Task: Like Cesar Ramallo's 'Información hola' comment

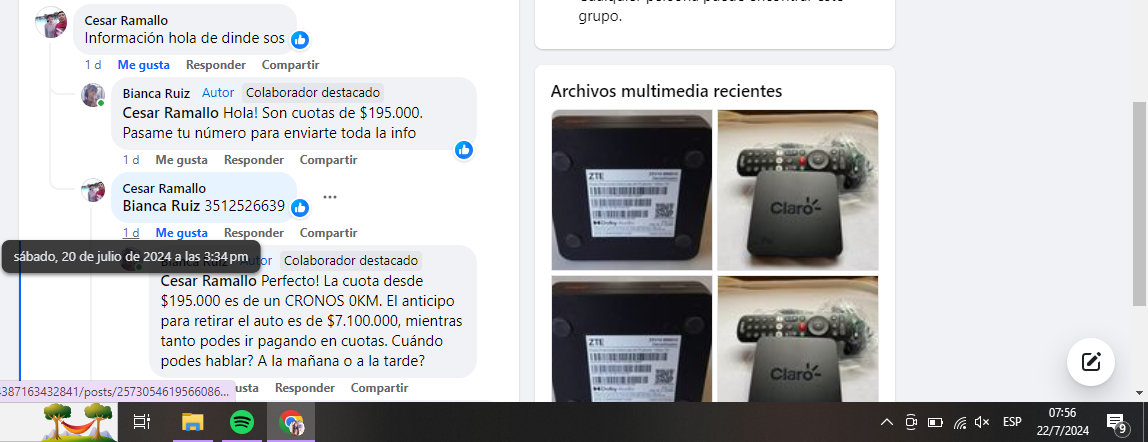Action: [143, 65]
